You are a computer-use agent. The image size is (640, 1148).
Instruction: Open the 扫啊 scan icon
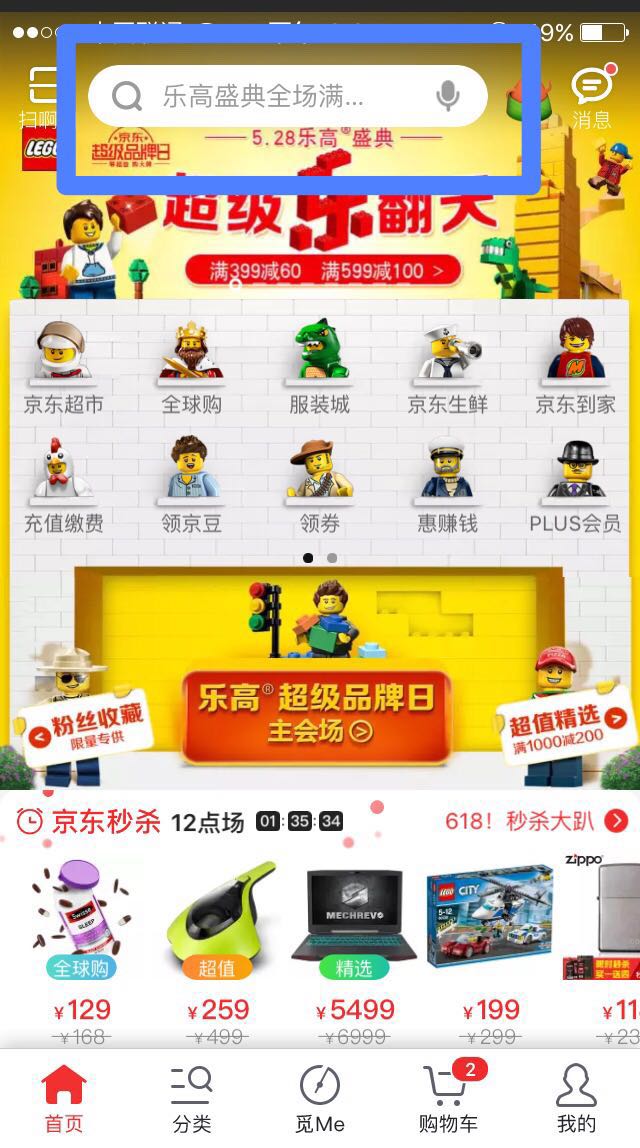pyautogui.click(x=38, y=96)
